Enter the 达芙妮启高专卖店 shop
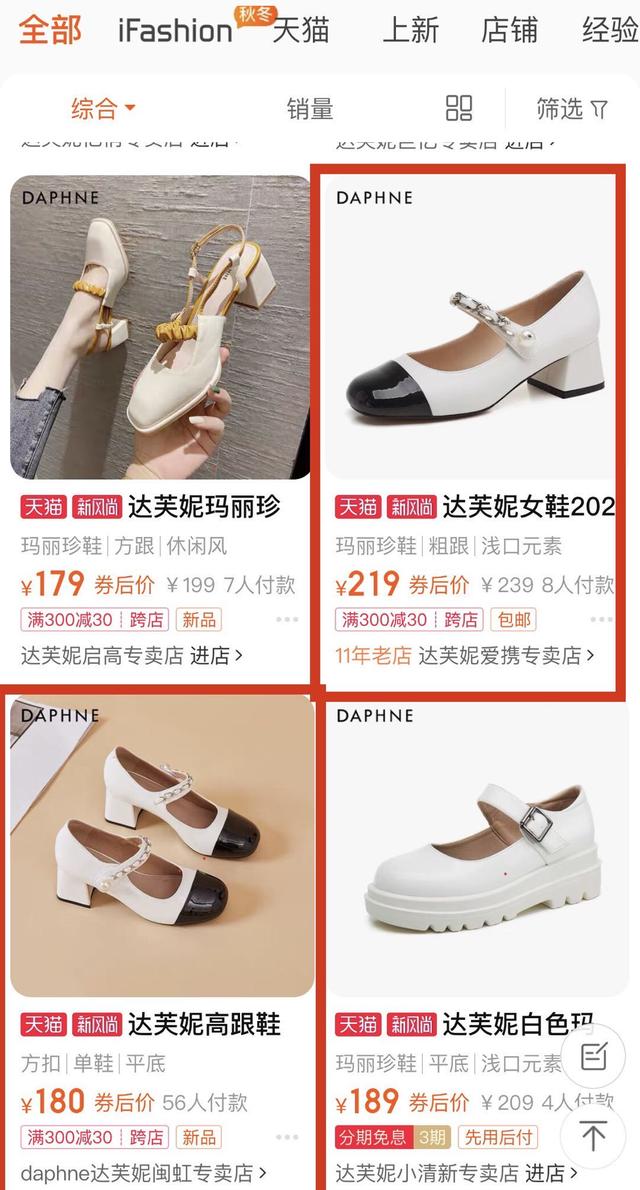Viewport: 640px width, 1190px height. [x=131, y=655]
